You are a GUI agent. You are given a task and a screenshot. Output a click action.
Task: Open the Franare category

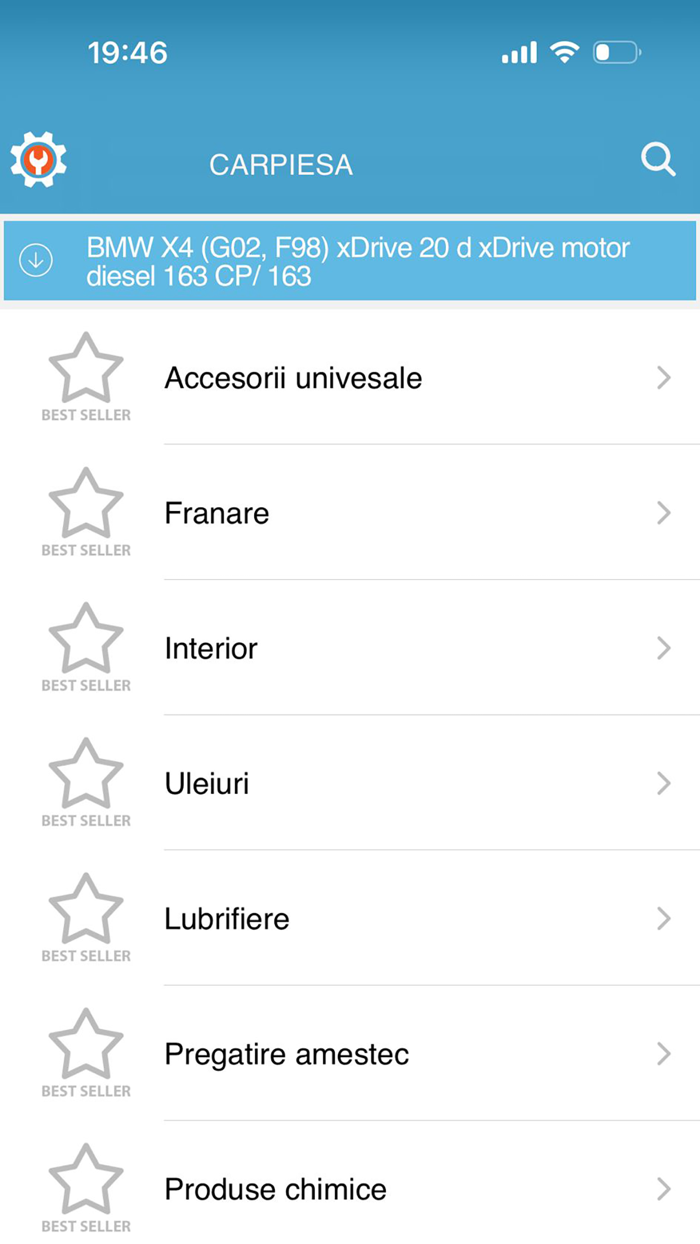point(217,513)
